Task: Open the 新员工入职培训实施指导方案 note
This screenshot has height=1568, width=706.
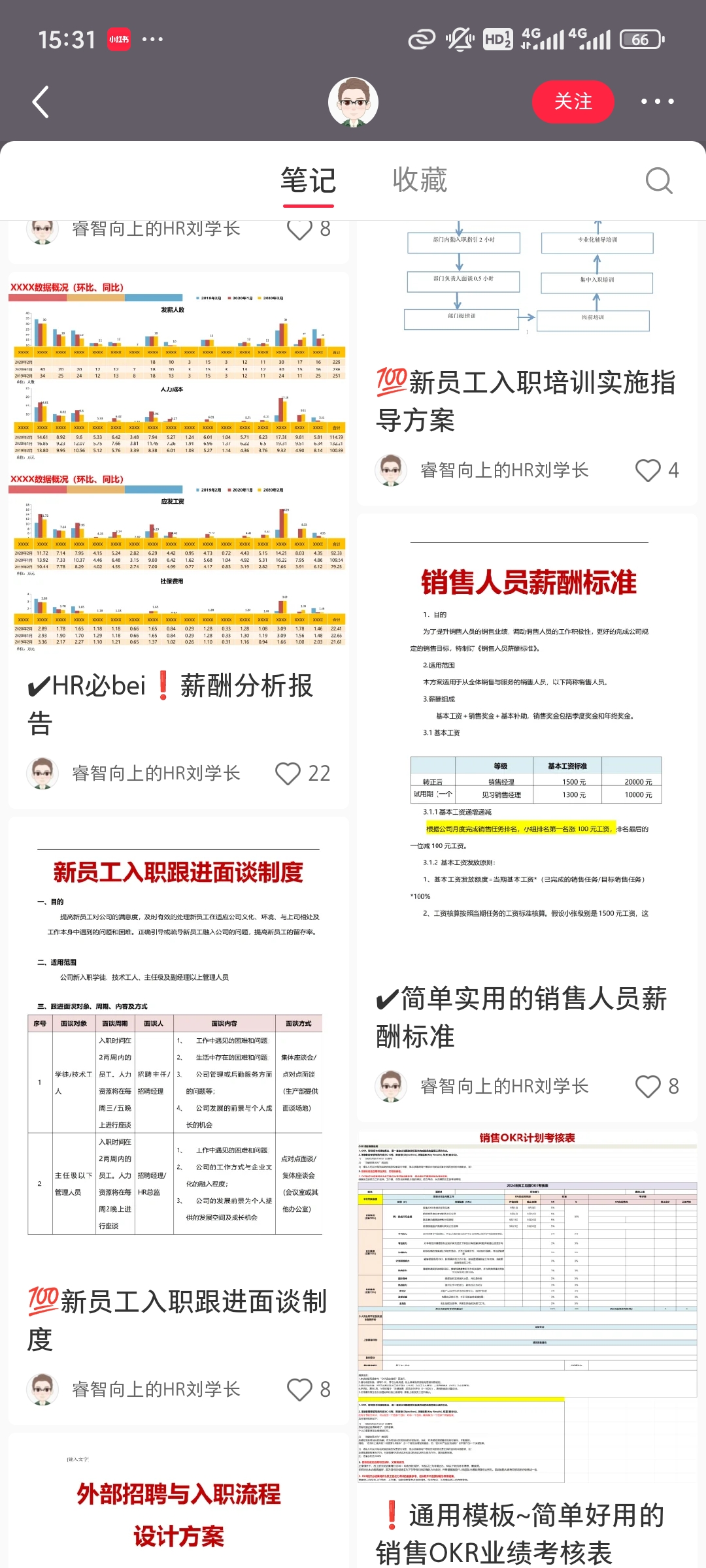Action: click(x=526, y=400)
